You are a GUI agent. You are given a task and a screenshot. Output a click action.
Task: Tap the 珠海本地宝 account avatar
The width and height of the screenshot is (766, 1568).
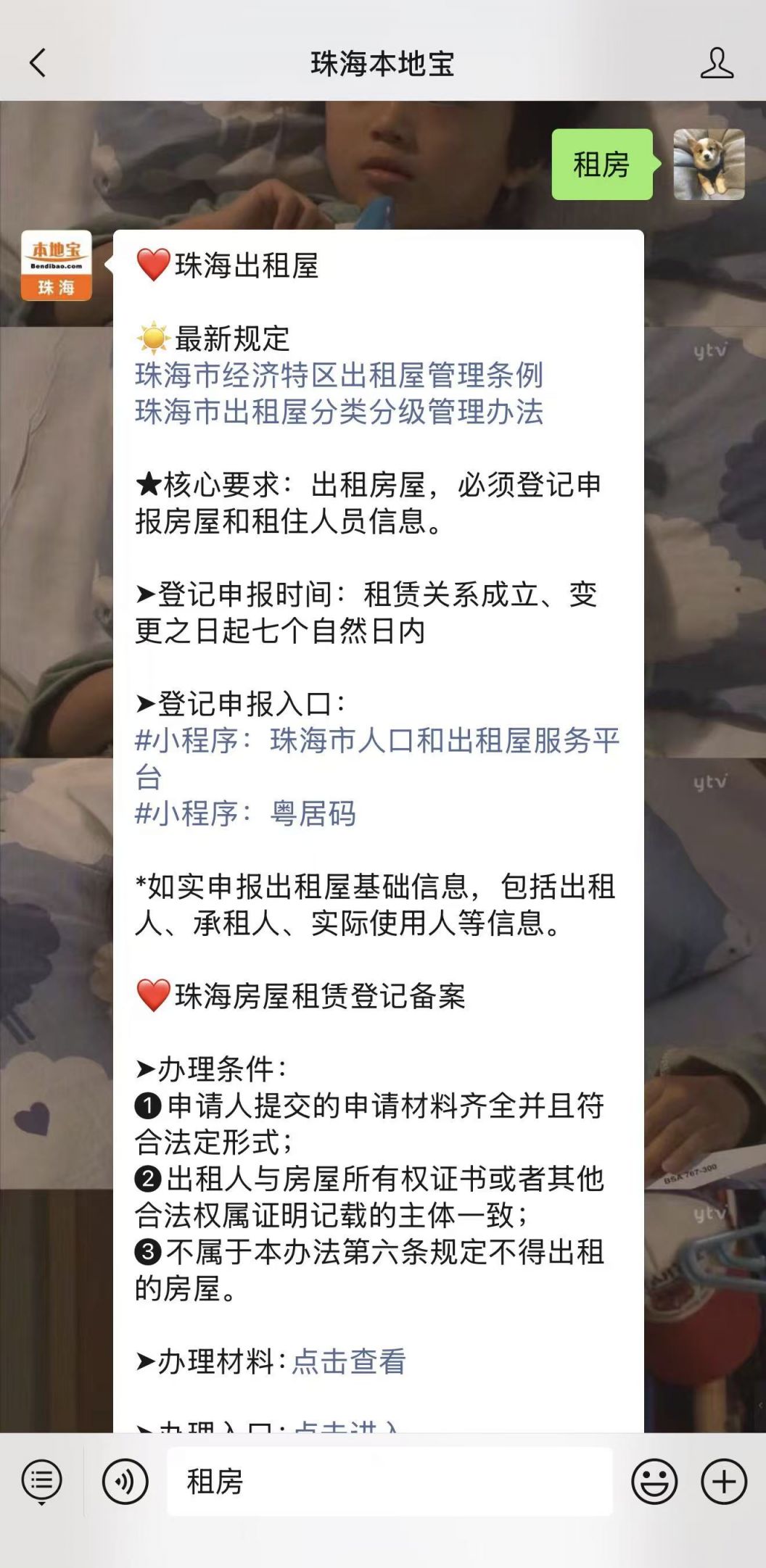57,265
